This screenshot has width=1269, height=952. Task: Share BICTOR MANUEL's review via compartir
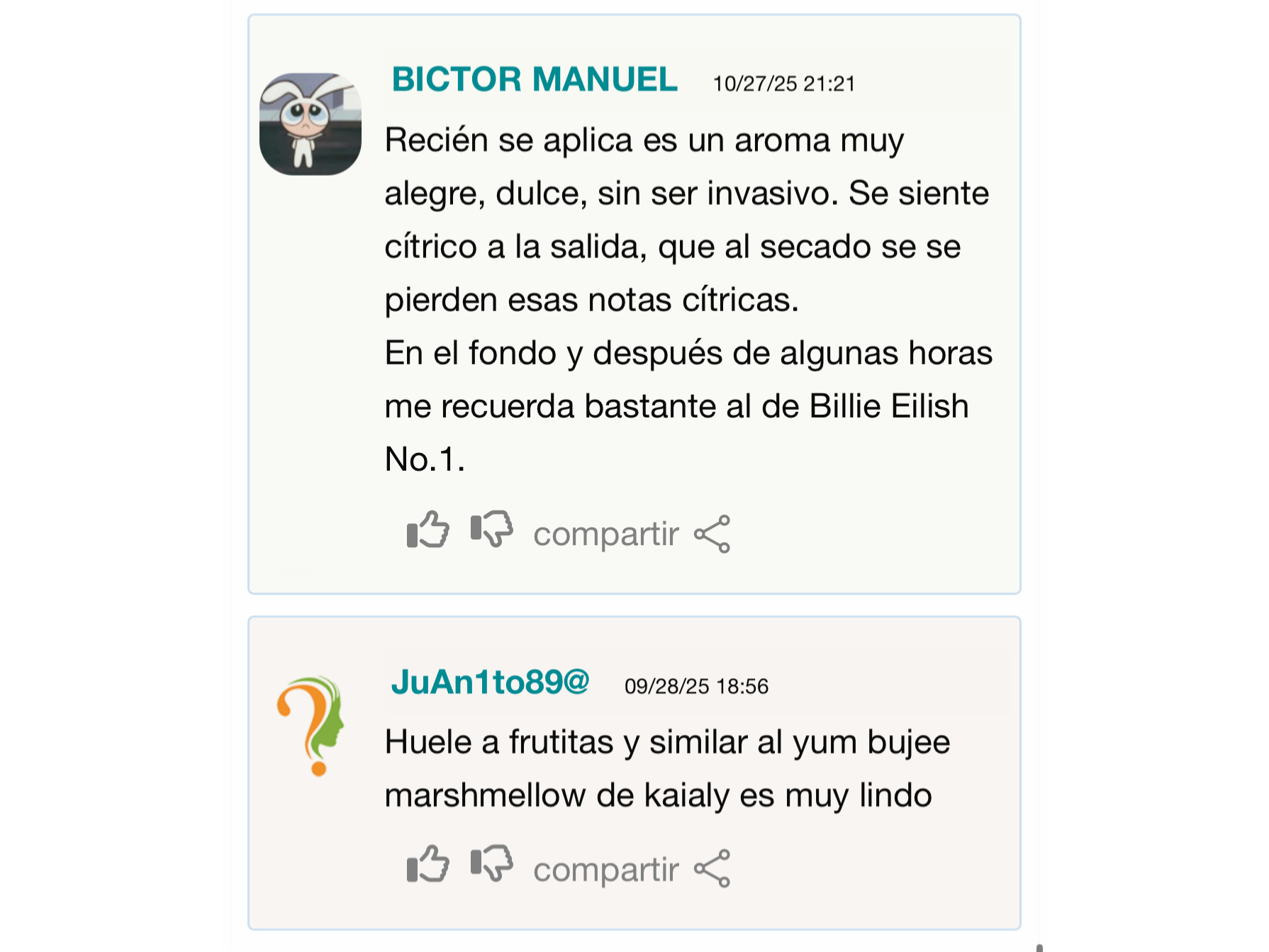pos(631,534)
